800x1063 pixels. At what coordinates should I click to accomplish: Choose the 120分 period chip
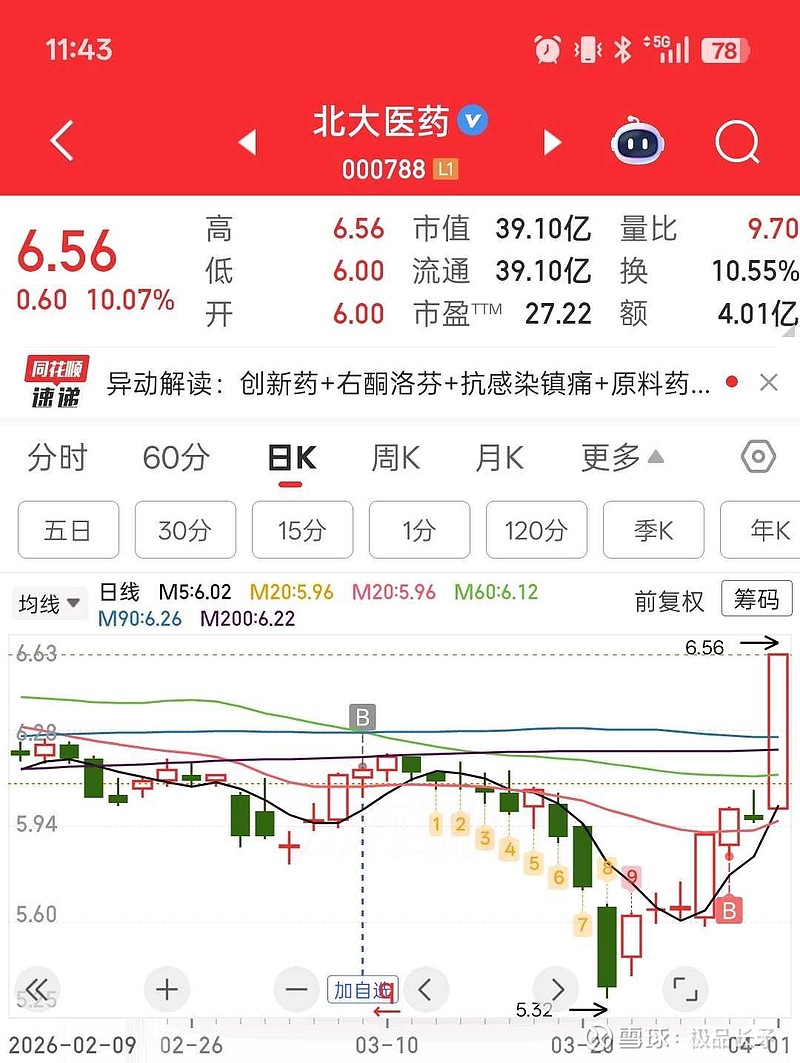(536, 530)
